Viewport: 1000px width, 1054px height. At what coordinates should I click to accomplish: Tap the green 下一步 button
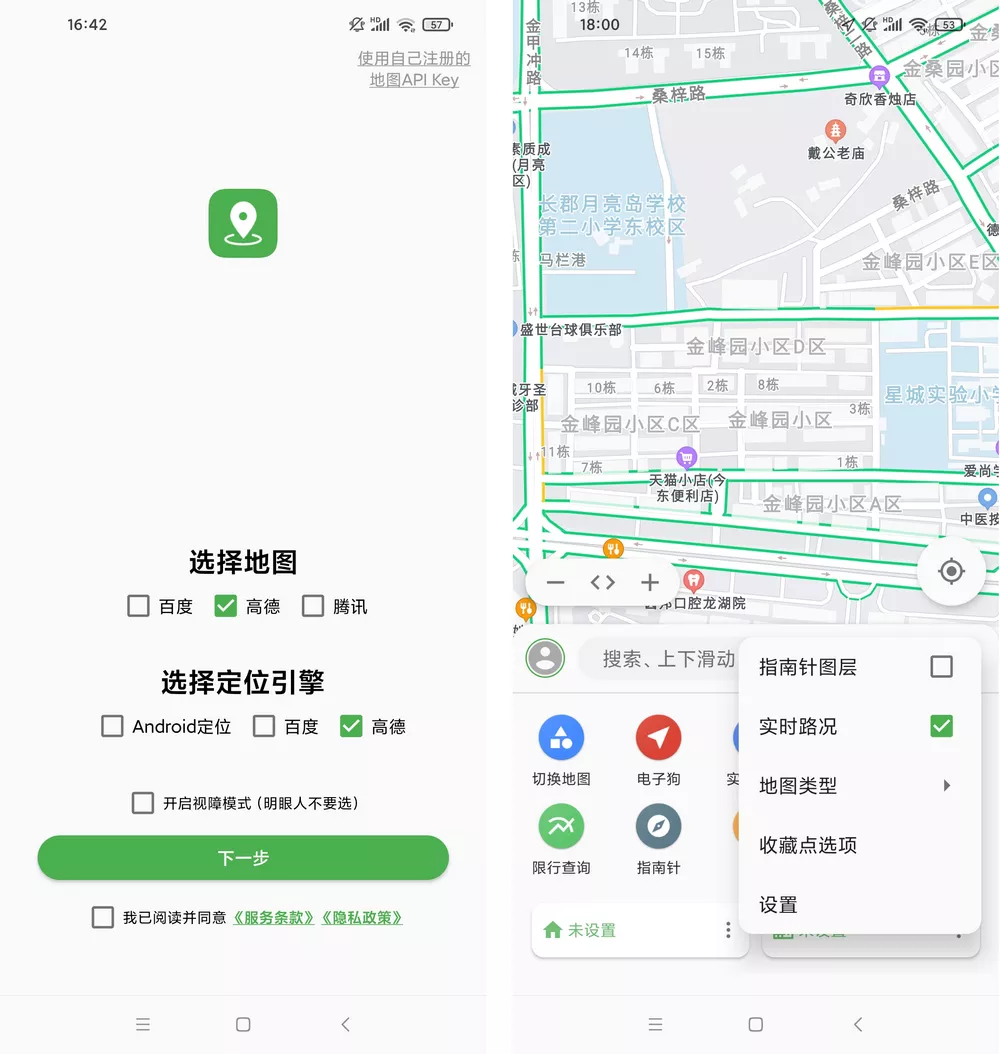[x=243, y=858]
